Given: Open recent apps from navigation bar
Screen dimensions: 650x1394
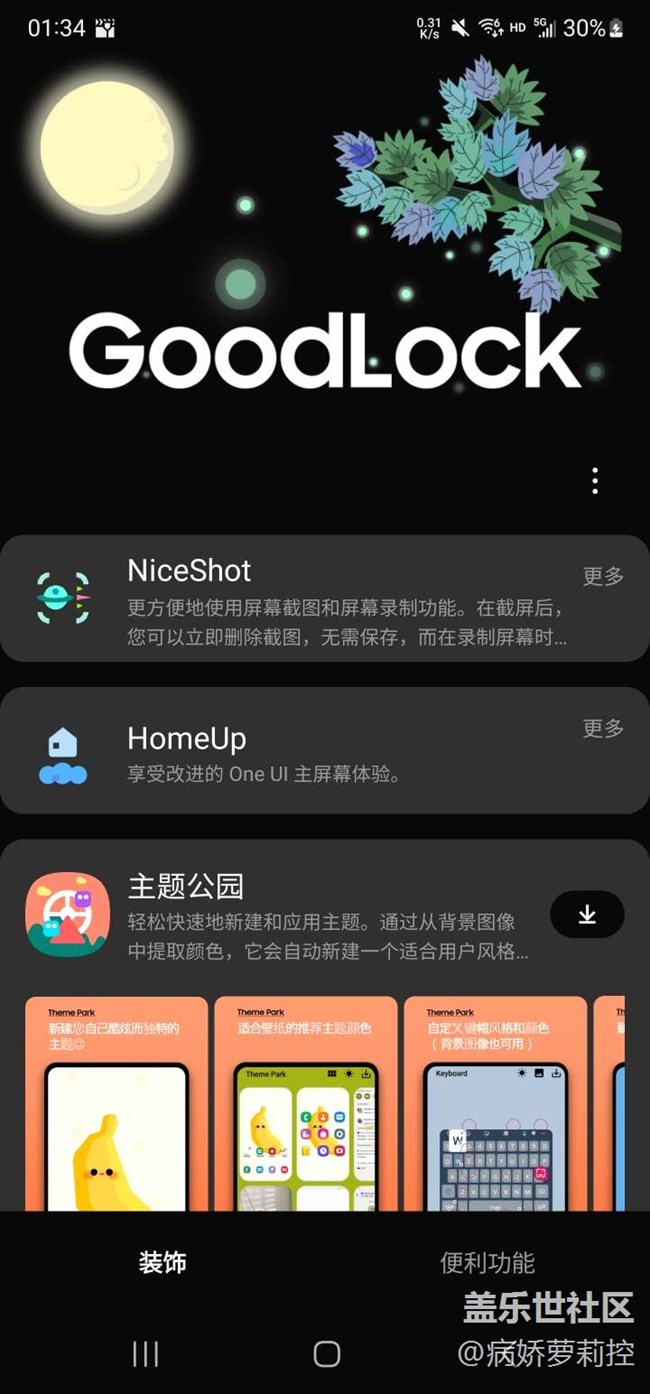Looking at the screenshot, I should coord(146,1353).
